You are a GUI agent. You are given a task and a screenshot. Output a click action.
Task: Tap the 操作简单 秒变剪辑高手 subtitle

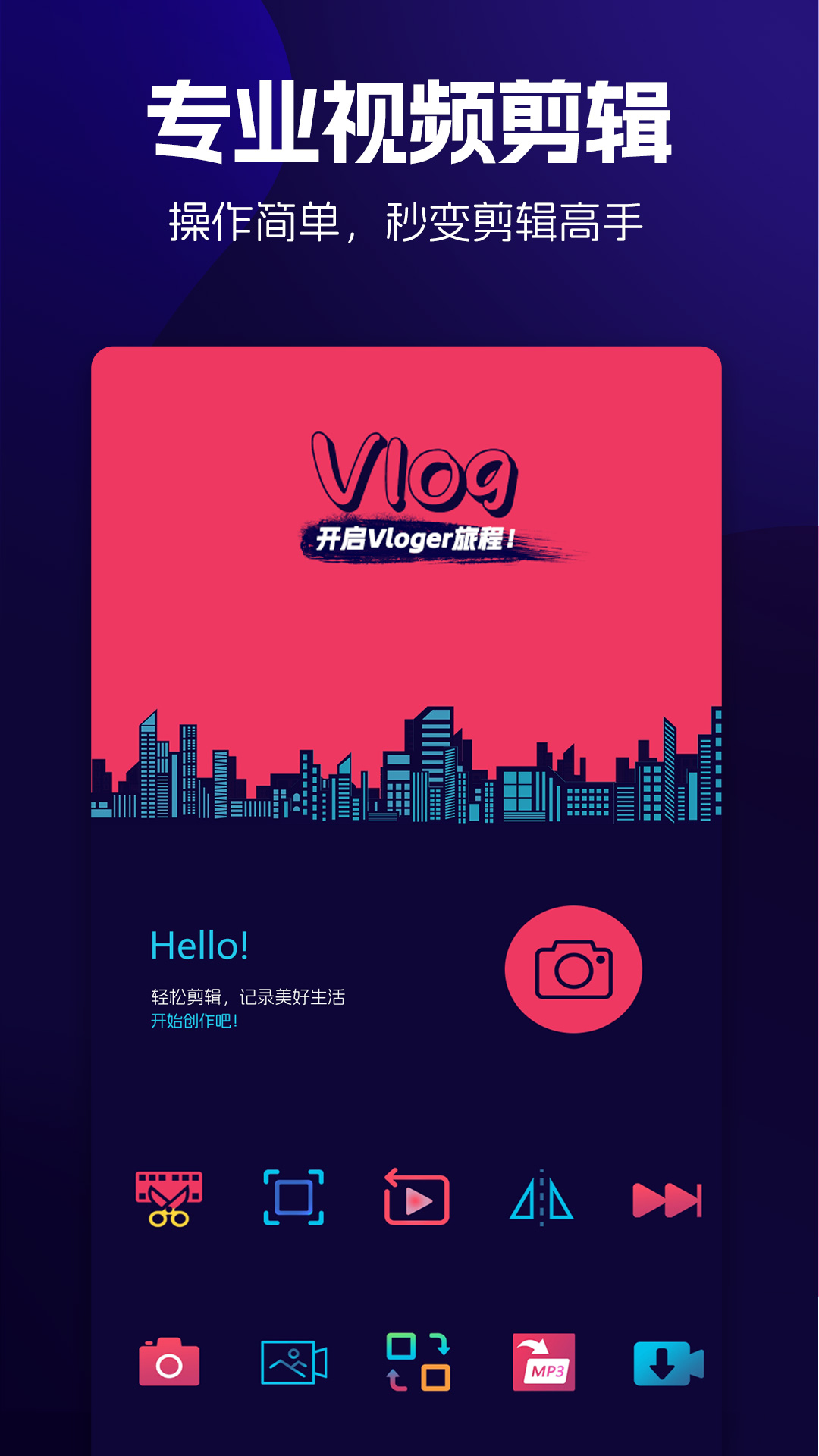point(409,218)
